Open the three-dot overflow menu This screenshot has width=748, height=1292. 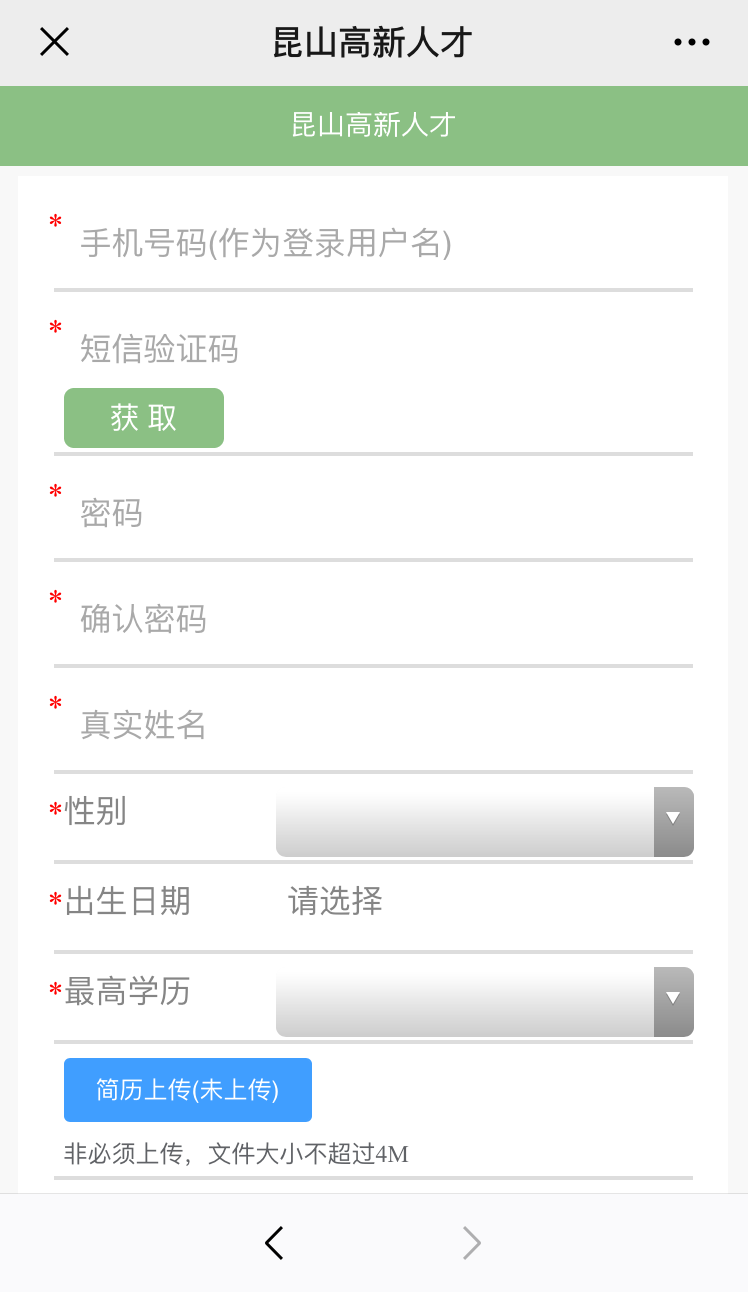(x=691, y=42)
